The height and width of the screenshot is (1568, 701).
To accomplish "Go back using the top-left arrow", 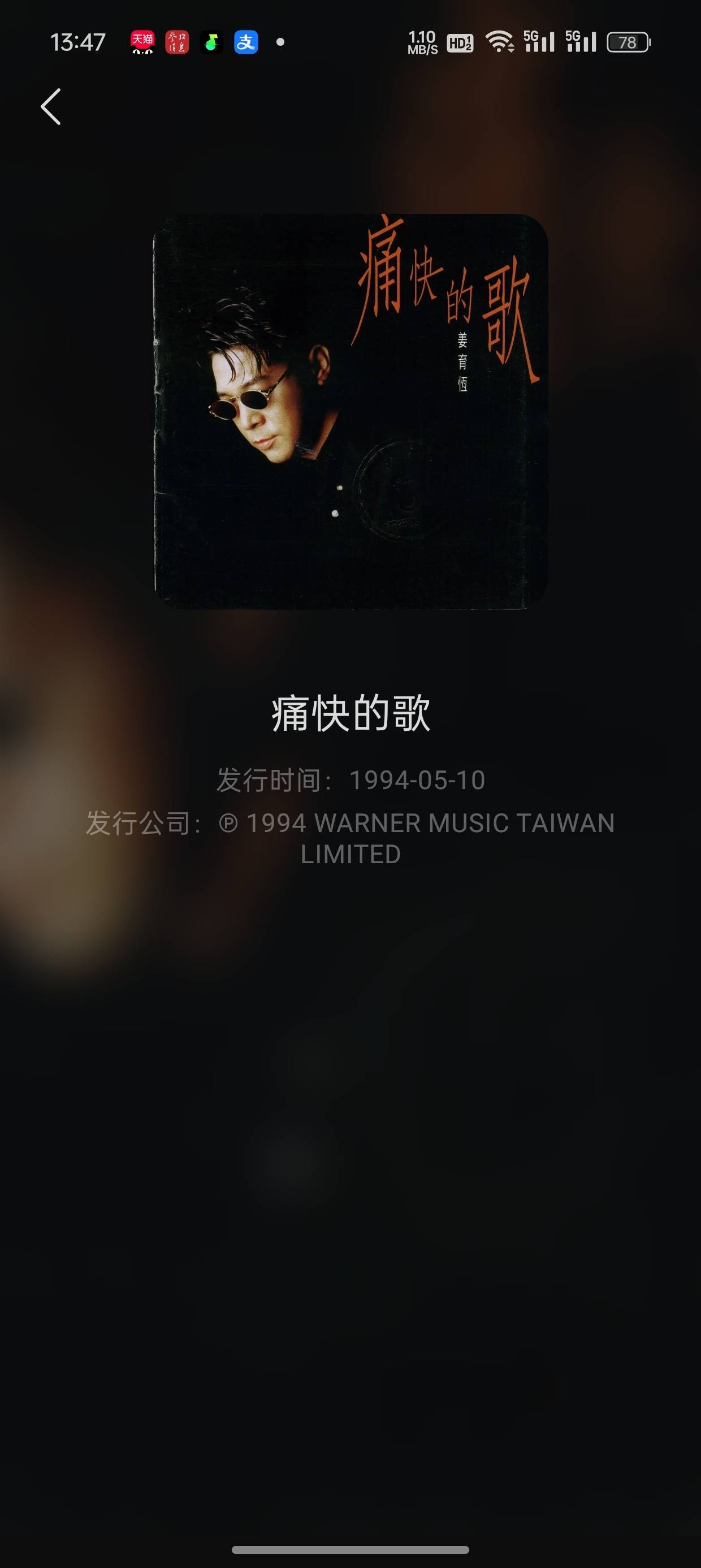I will click(51, 106).
